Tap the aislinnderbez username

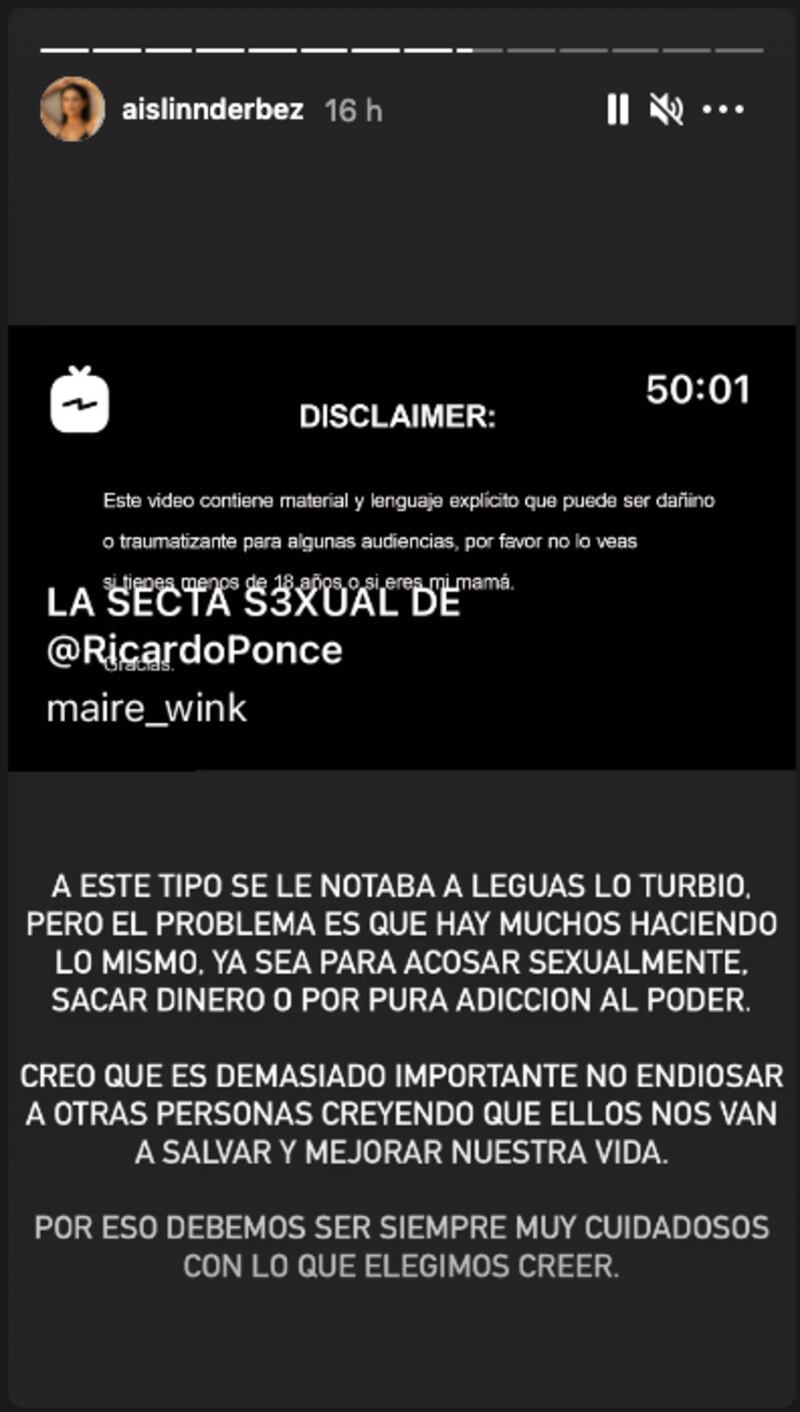pos(212,110)
